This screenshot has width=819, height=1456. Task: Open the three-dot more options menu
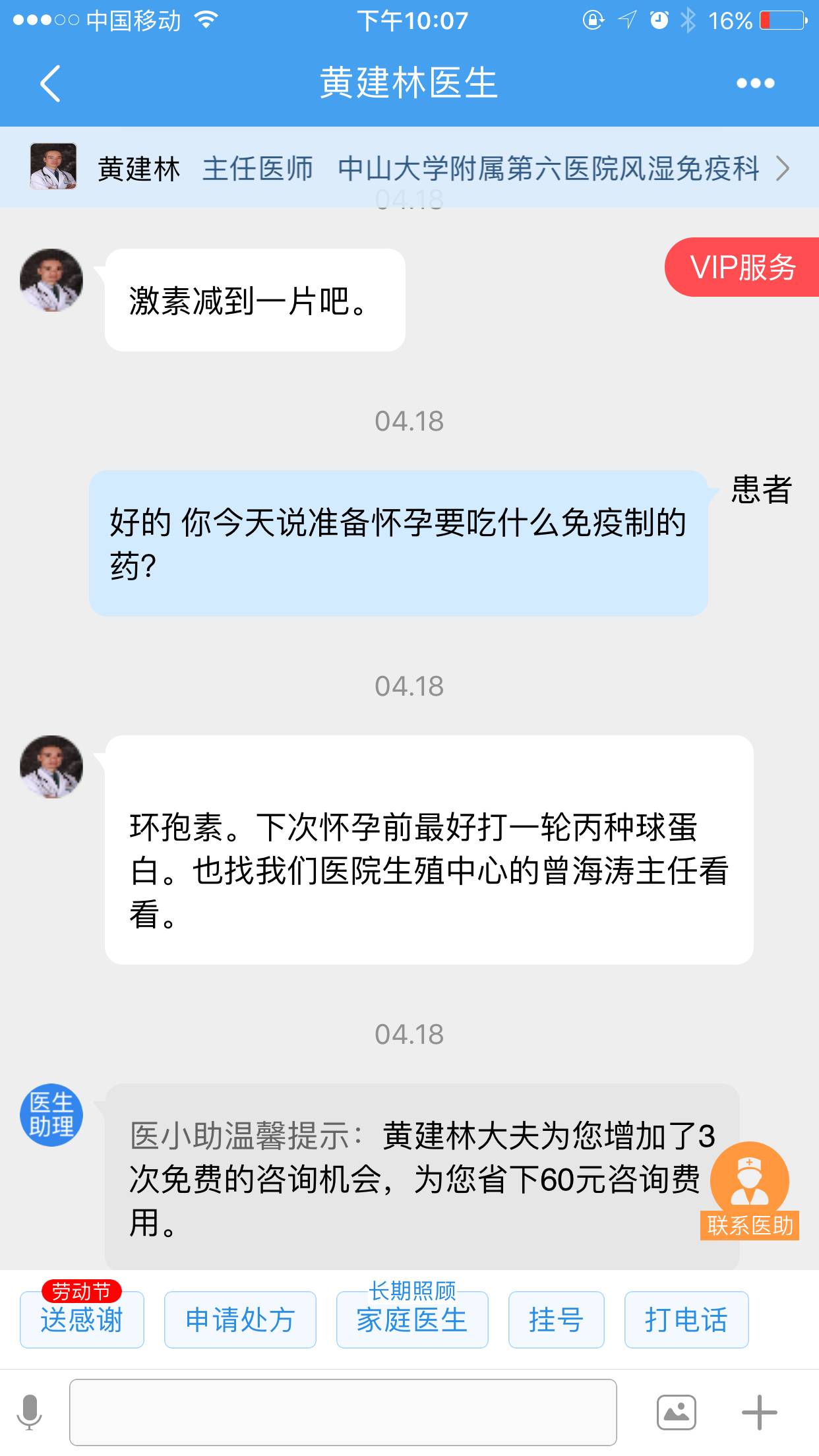pyautogui.click(x=755, y=83)
